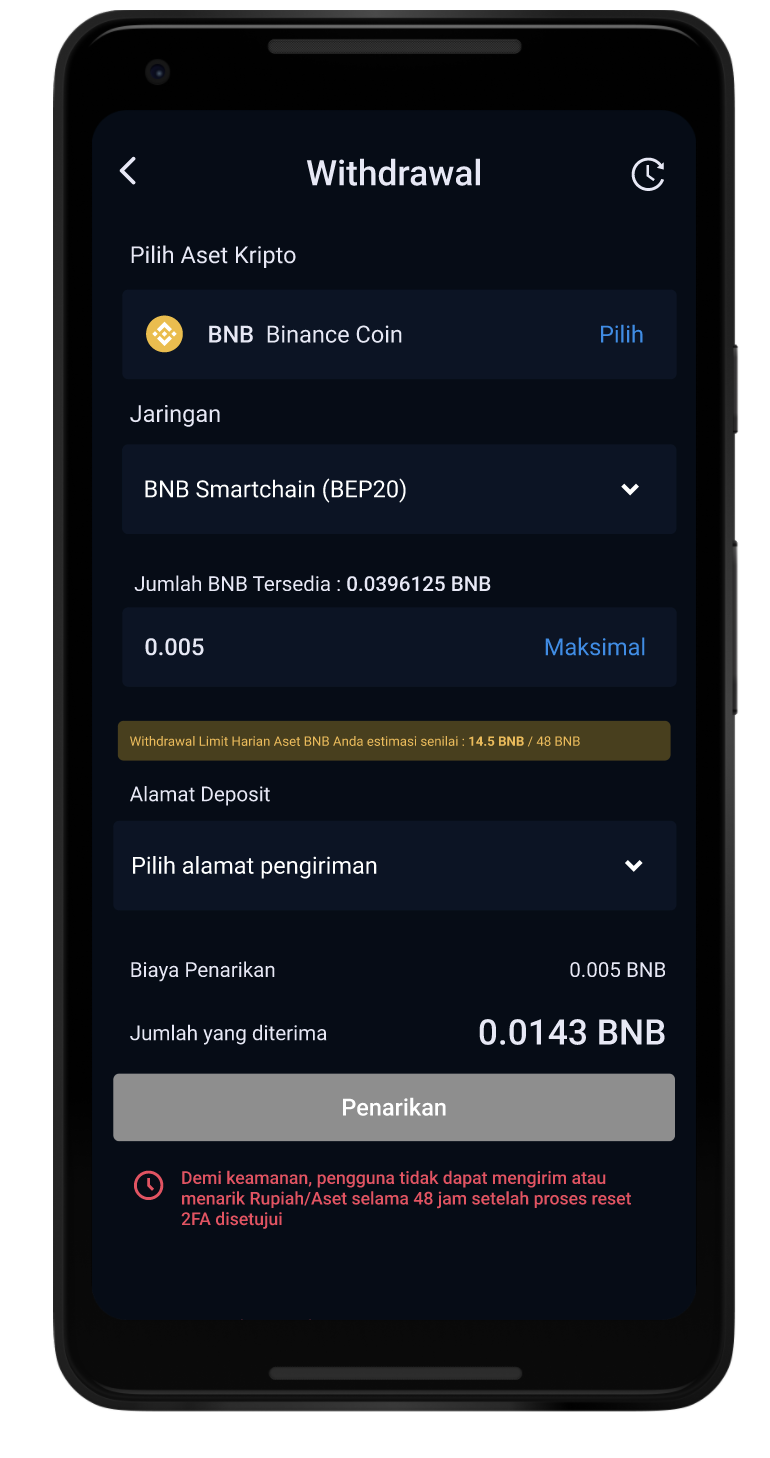Go back from the Withdrawal screen
Viewport: 770px width, 1458px height.
(x=128, y=172)
